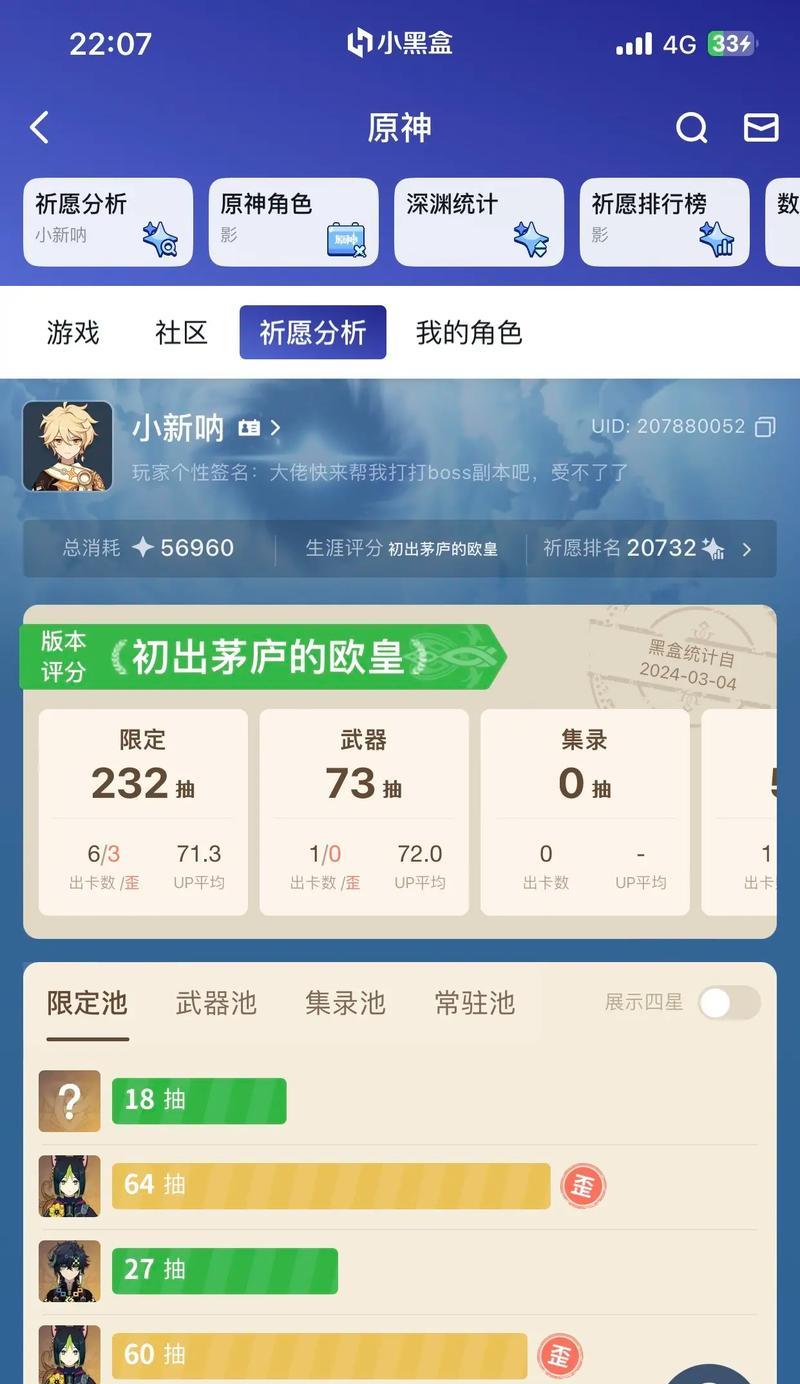
Task: Switch to the 游戏 tab
Action: point(73,333)
